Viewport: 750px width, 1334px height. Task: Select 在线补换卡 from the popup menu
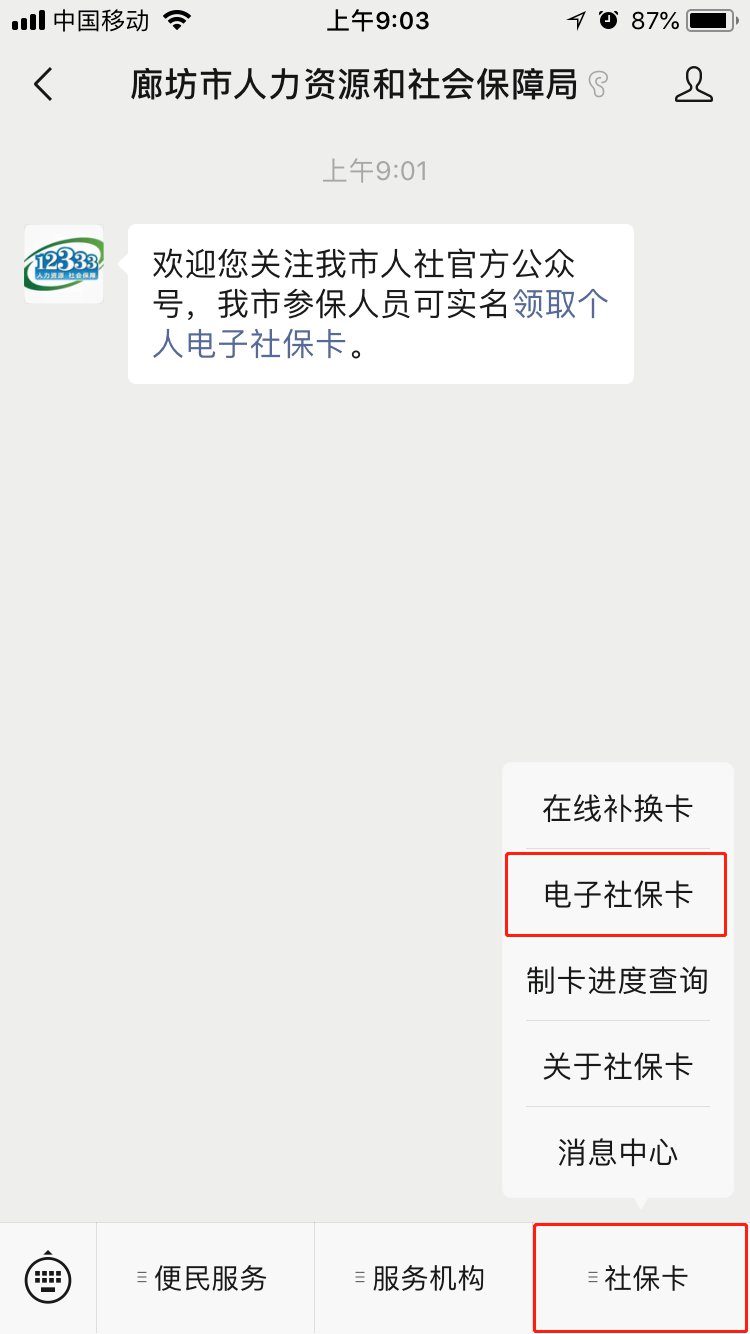point(617,808)
